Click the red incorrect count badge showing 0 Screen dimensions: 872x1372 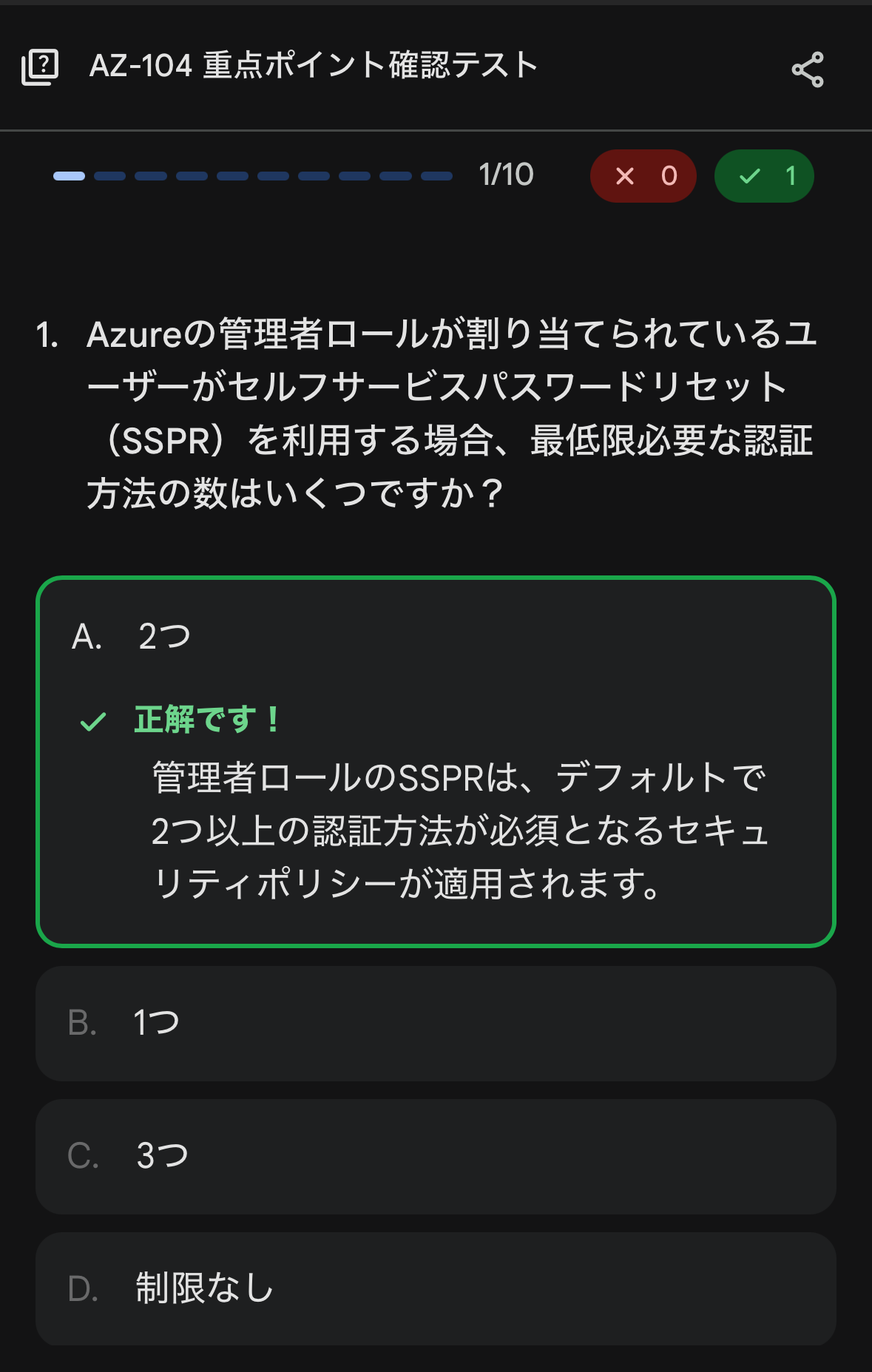pyautogui.click(x=643, y=175)
